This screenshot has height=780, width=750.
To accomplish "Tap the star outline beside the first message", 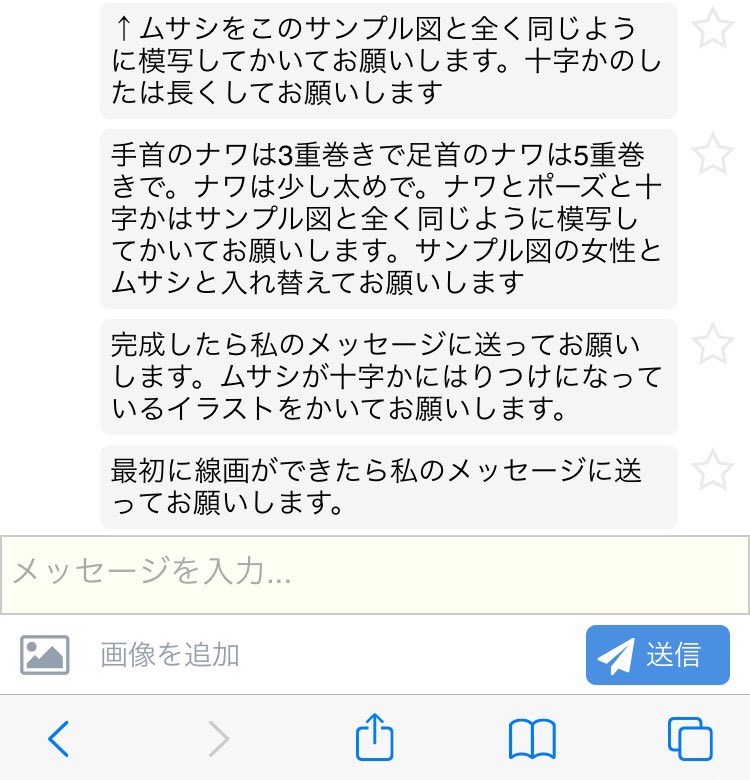I will (x=714, y=24).
